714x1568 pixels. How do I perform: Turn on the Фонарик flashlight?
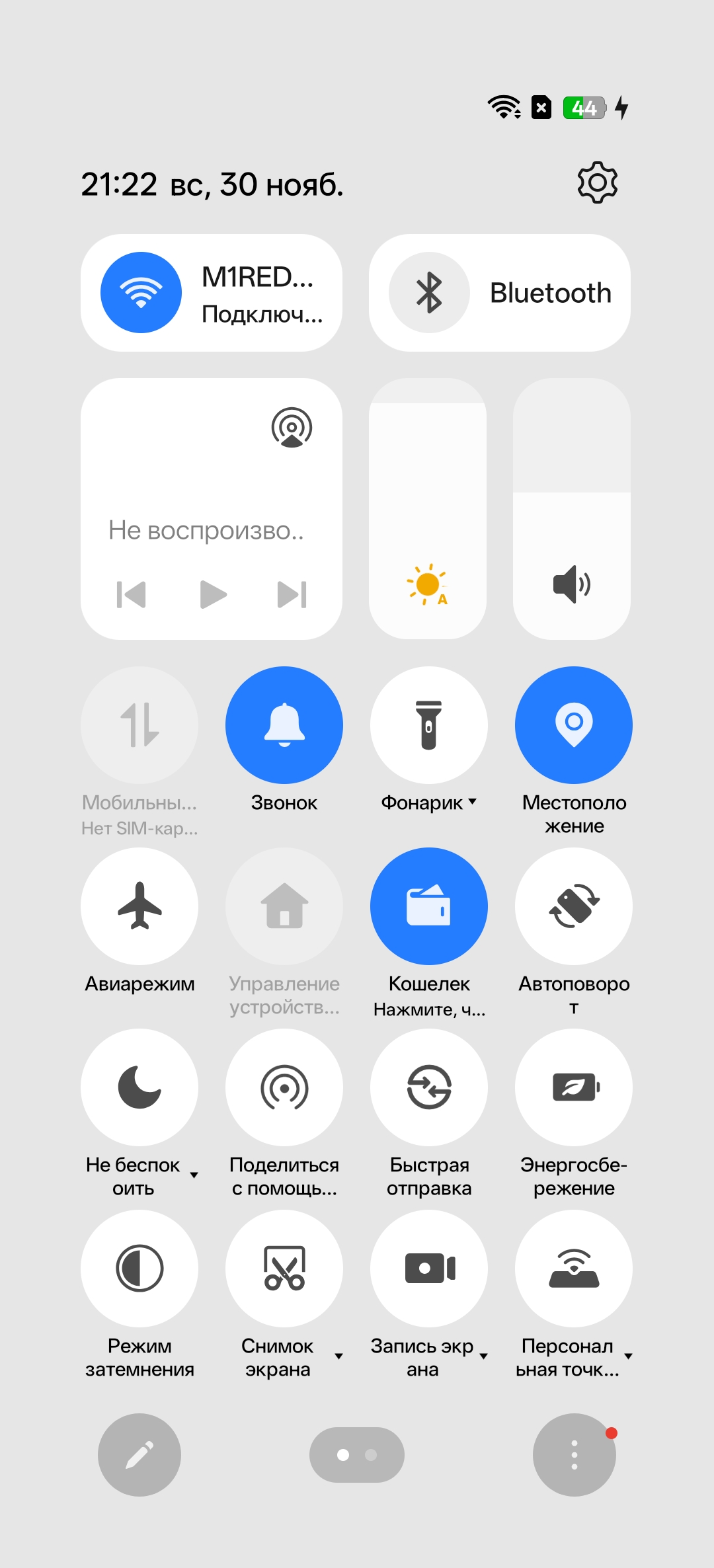coord(429,725)
